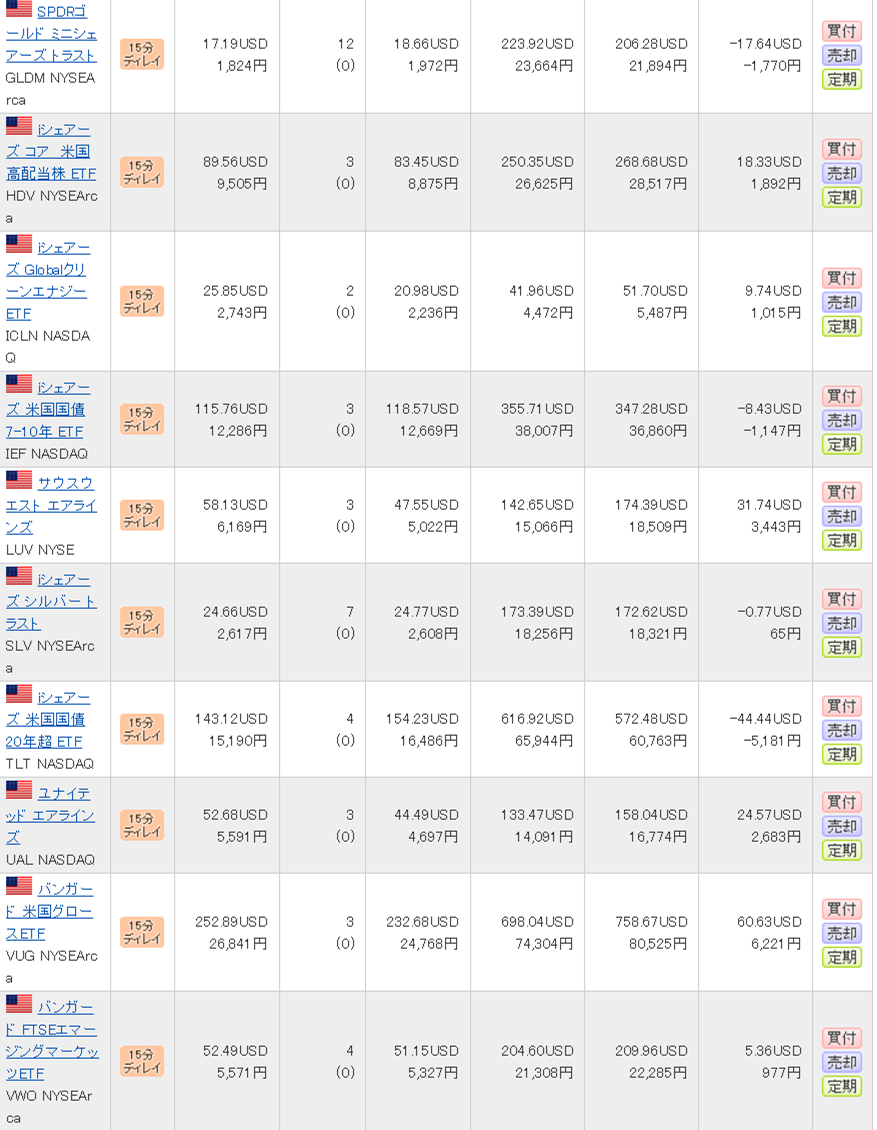877x1130 pixels.
Task: Tap 買付 button for IEF
Action: pos(841,396)
